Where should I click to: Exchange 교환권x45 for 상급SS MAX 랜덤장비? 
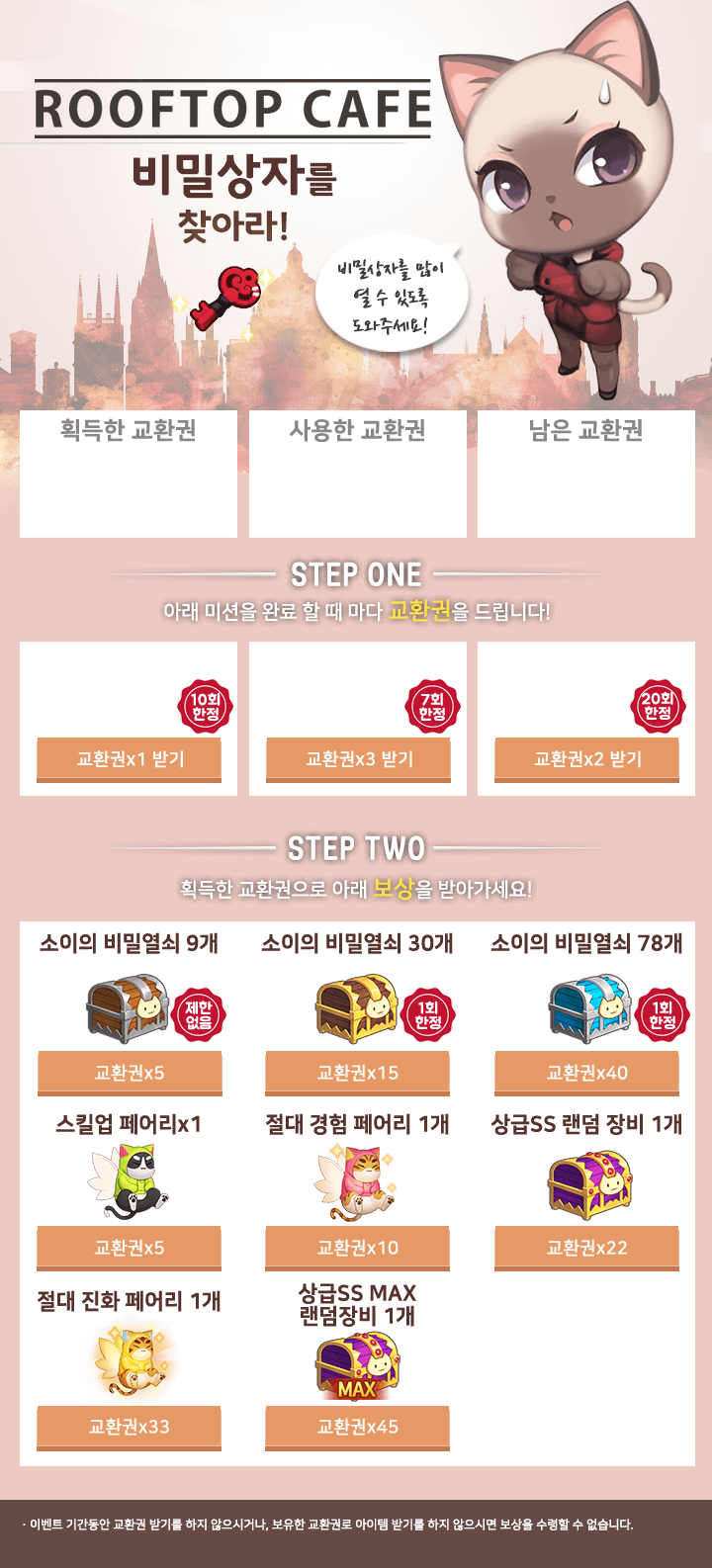pyautogui.click(x=358, y=1428)
